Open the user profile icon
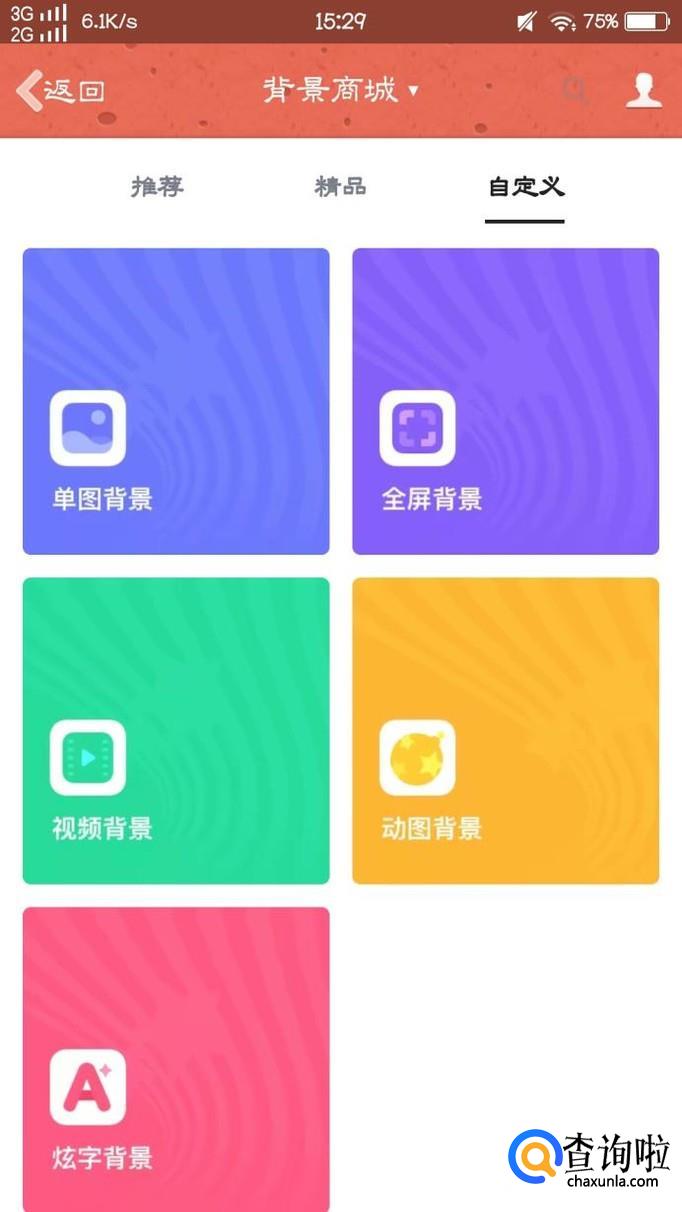Viewport: 682px width, 1212px height. pos(643,91)
